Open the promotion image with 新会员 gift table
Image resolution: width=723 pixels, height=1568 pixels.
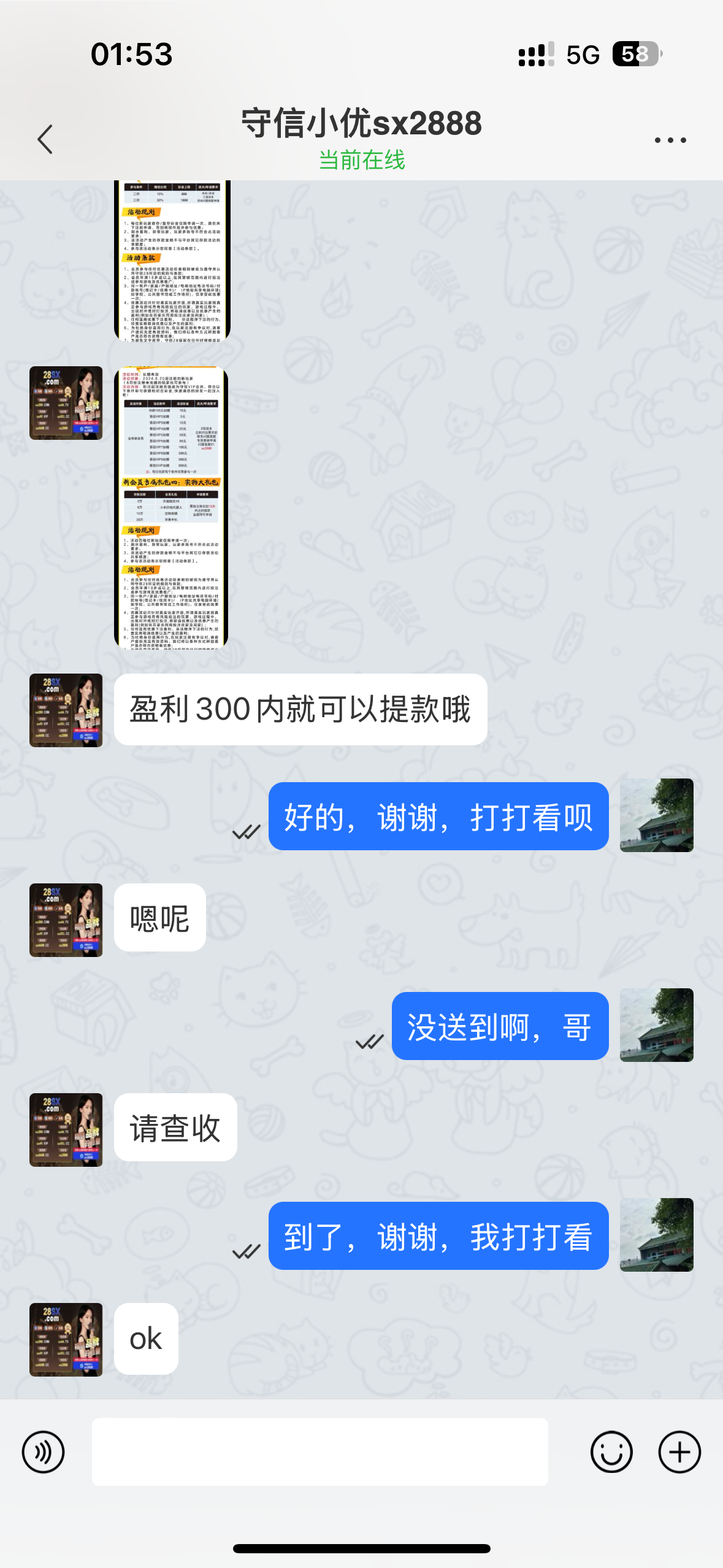(171, 507)
